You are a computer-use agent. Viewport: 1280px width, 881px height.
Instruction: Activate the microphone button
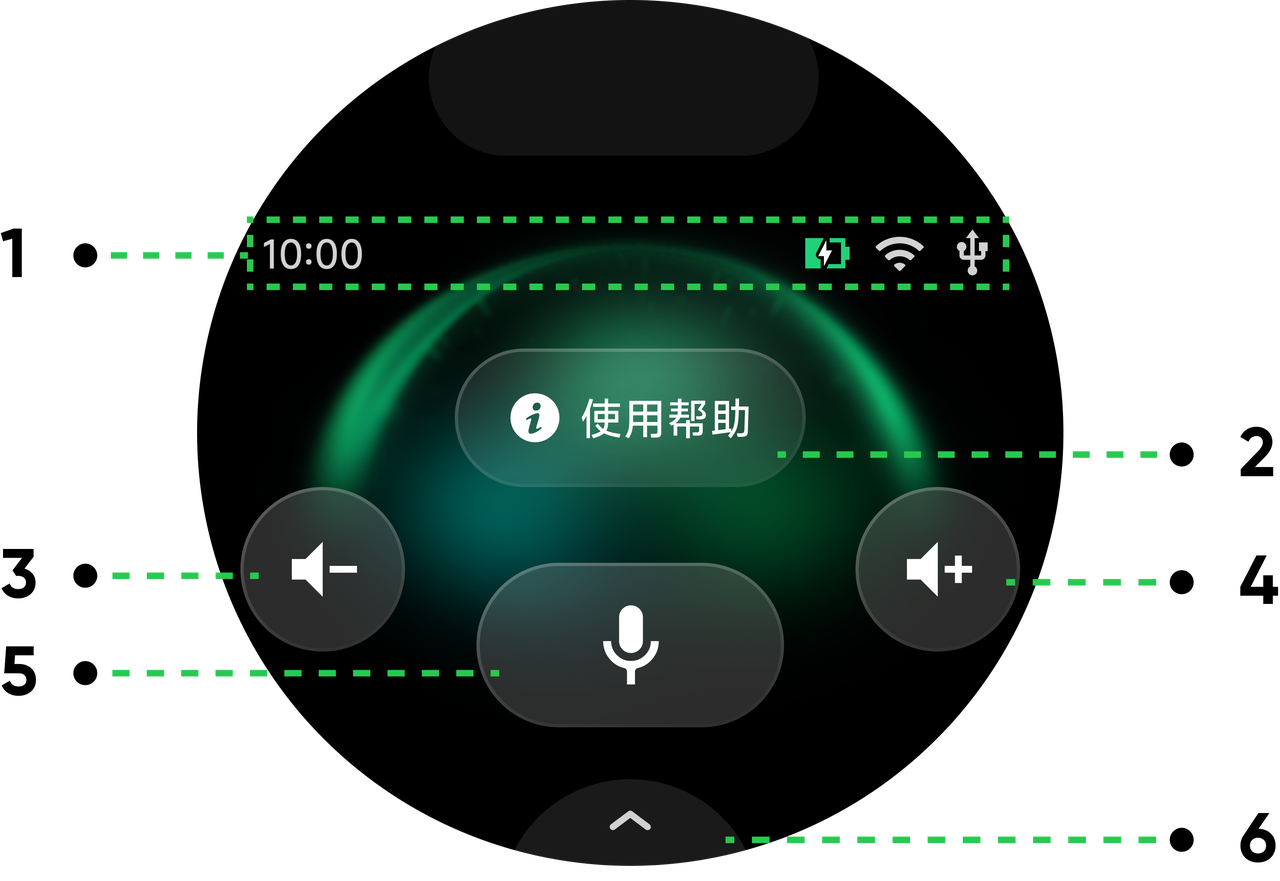(x=630, y=645)
